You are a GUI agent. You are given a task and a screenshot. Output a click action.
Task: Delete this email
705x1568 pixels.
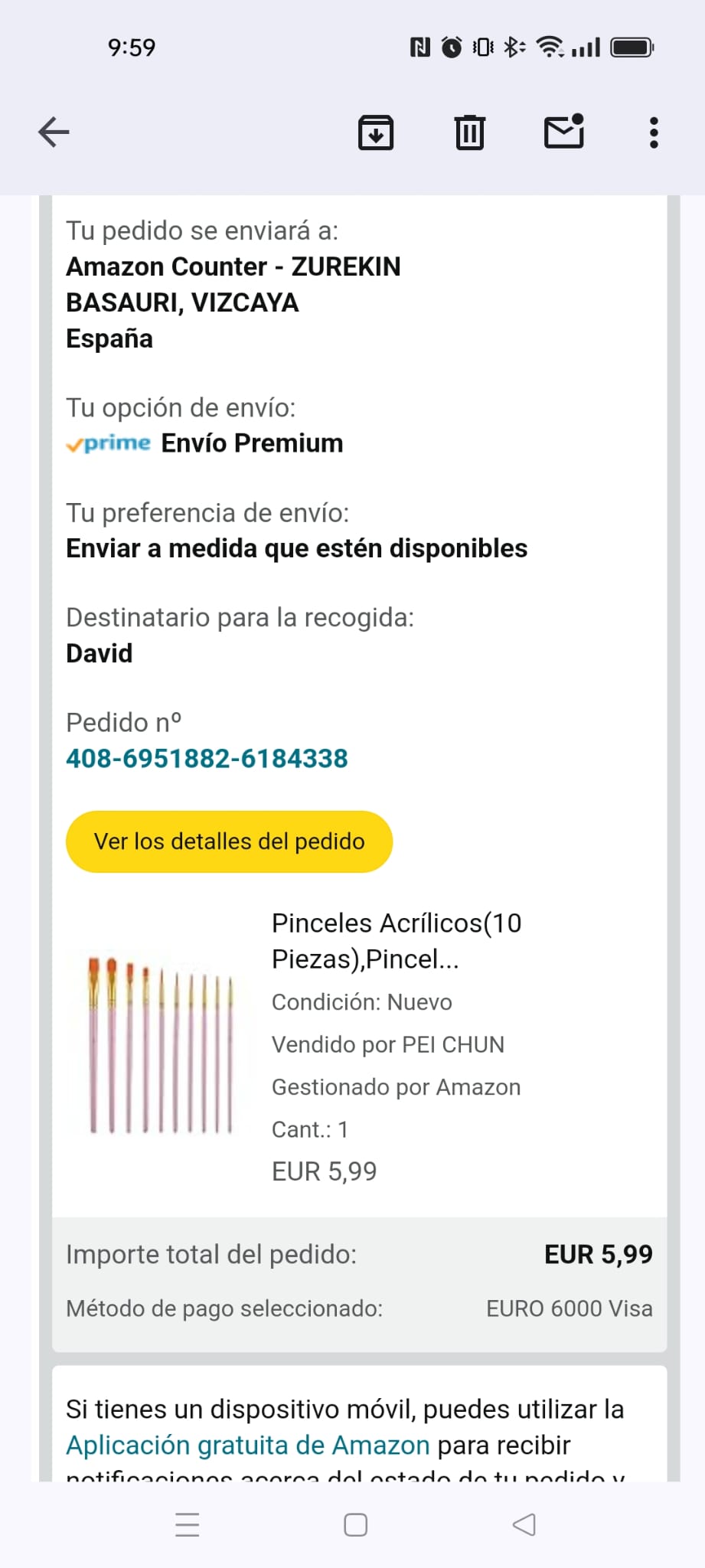pyautogui.click(x=469, y=132)
